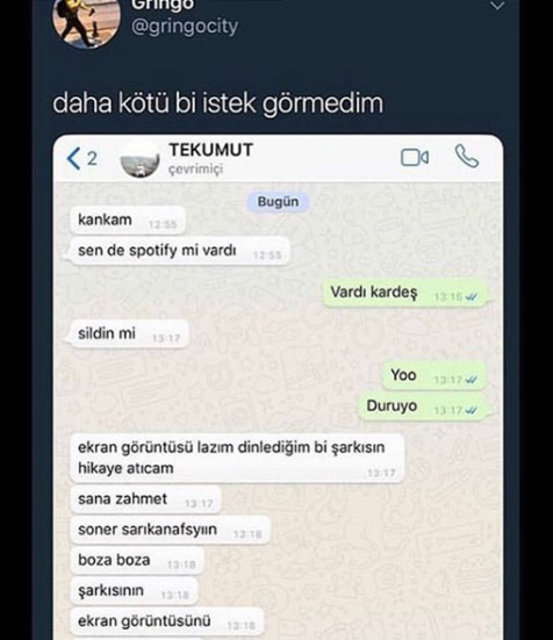This screenshot has height=640, width=553.
Task: Open the @gringocity profile handle
Action: click(x=184, y=27)
